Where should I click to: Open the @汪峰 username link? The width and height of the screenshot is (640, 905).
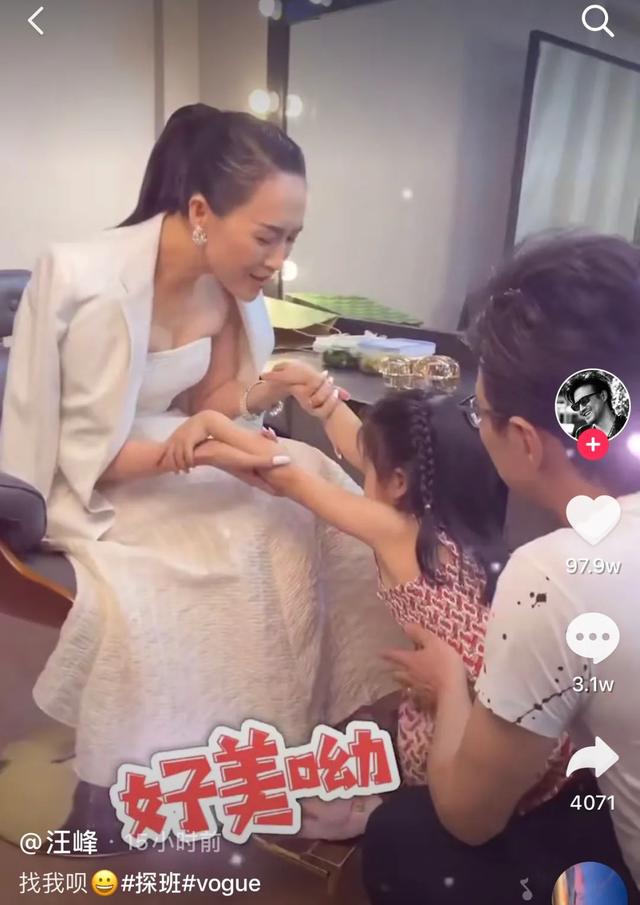58,843
